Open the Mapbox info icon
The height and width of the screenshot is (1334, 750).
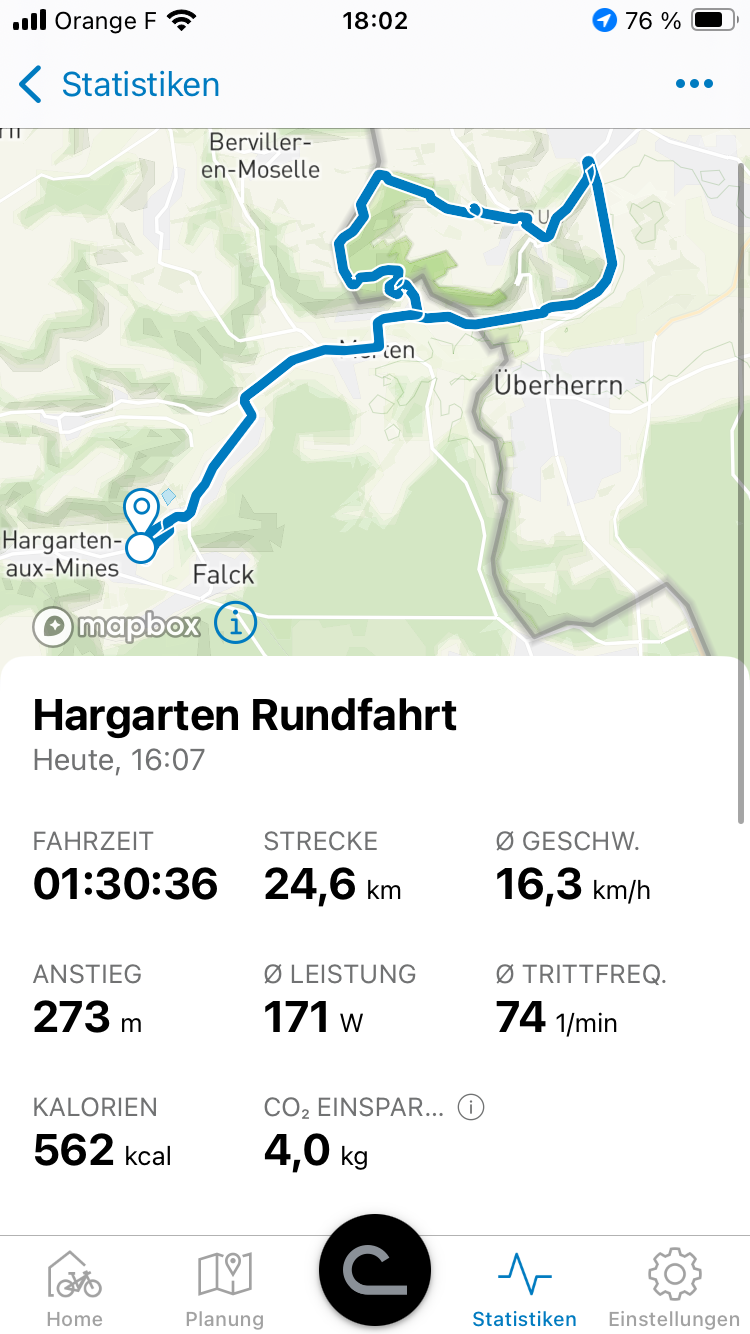point(236,625)
